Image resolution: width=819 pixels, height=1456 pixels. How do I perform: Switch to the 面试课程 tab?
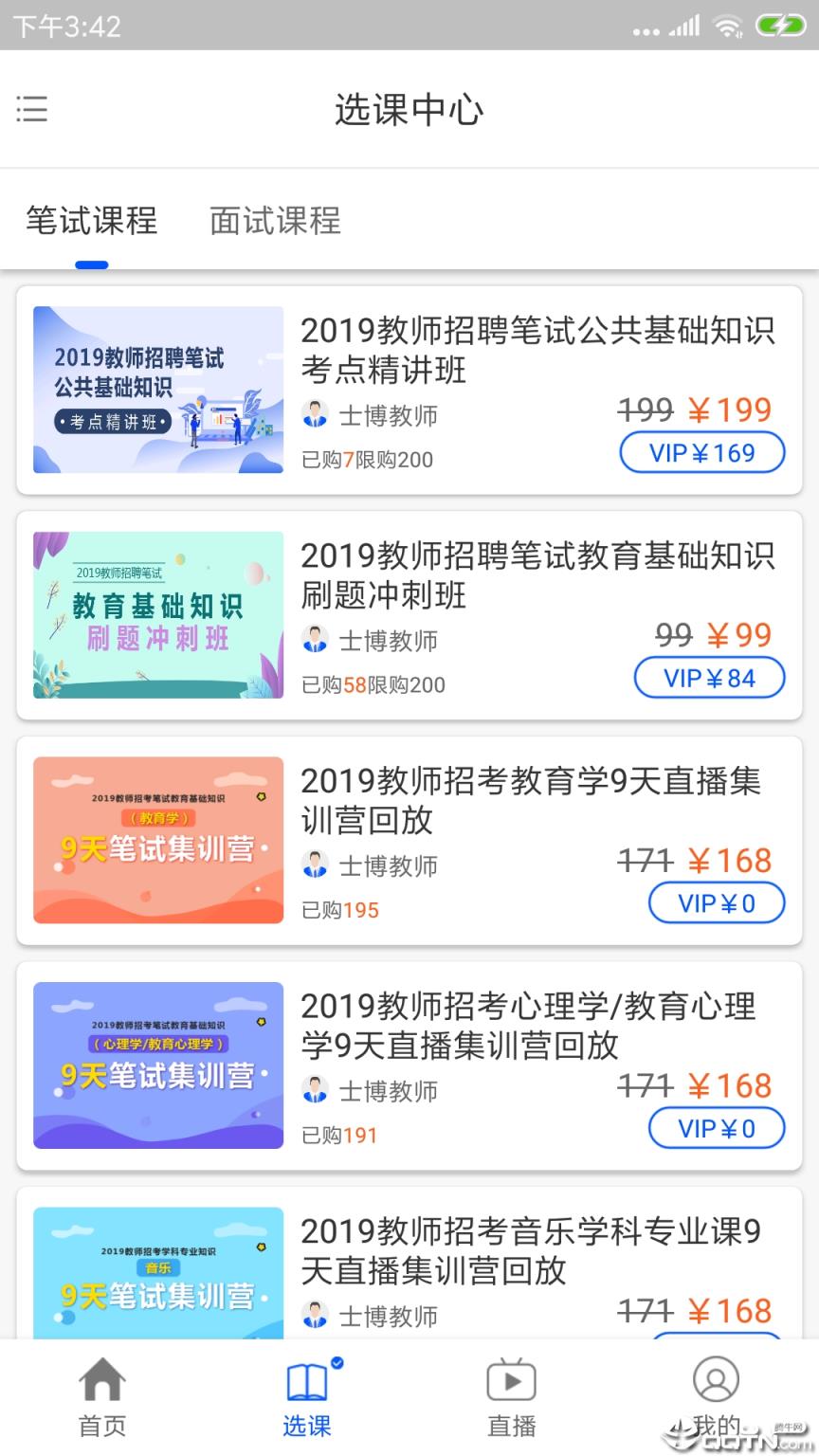tap(275, 220)
